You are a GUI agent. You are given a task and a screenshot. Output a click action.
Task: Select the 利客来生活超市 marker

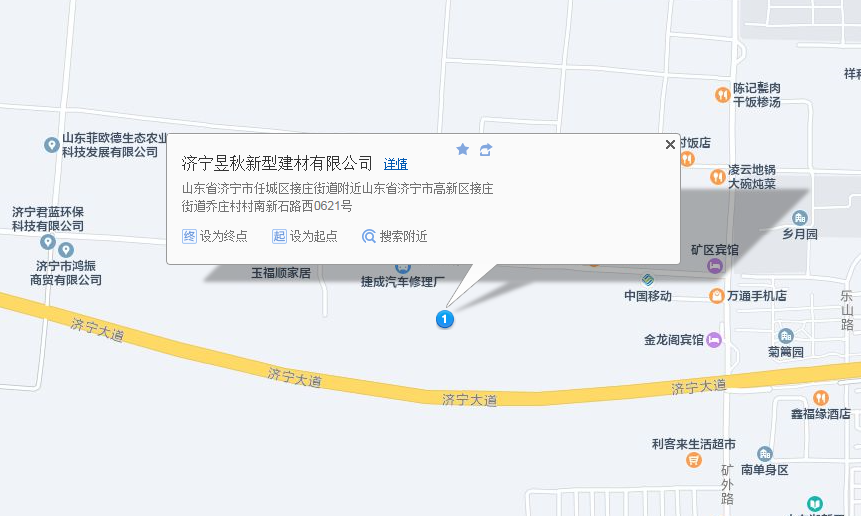pyautogui.click(x=694, y=460)
